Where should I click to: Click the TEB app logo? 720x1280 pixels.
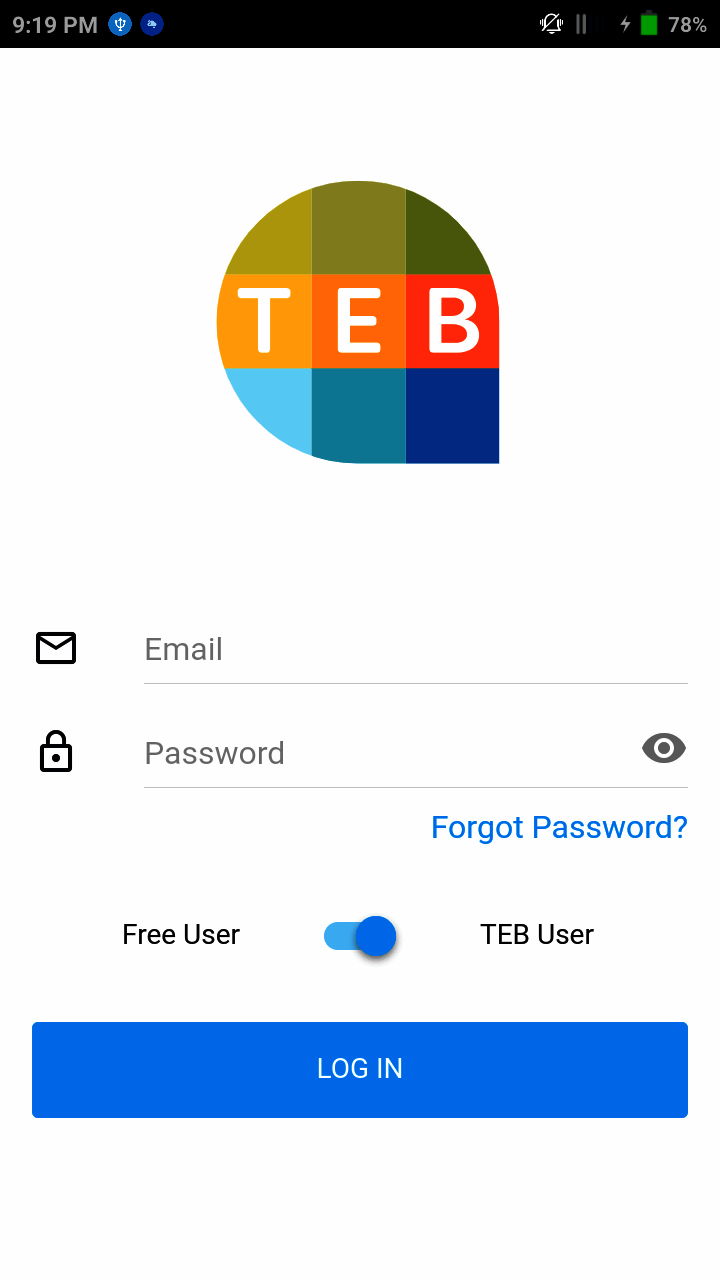(x=358, y=321)
